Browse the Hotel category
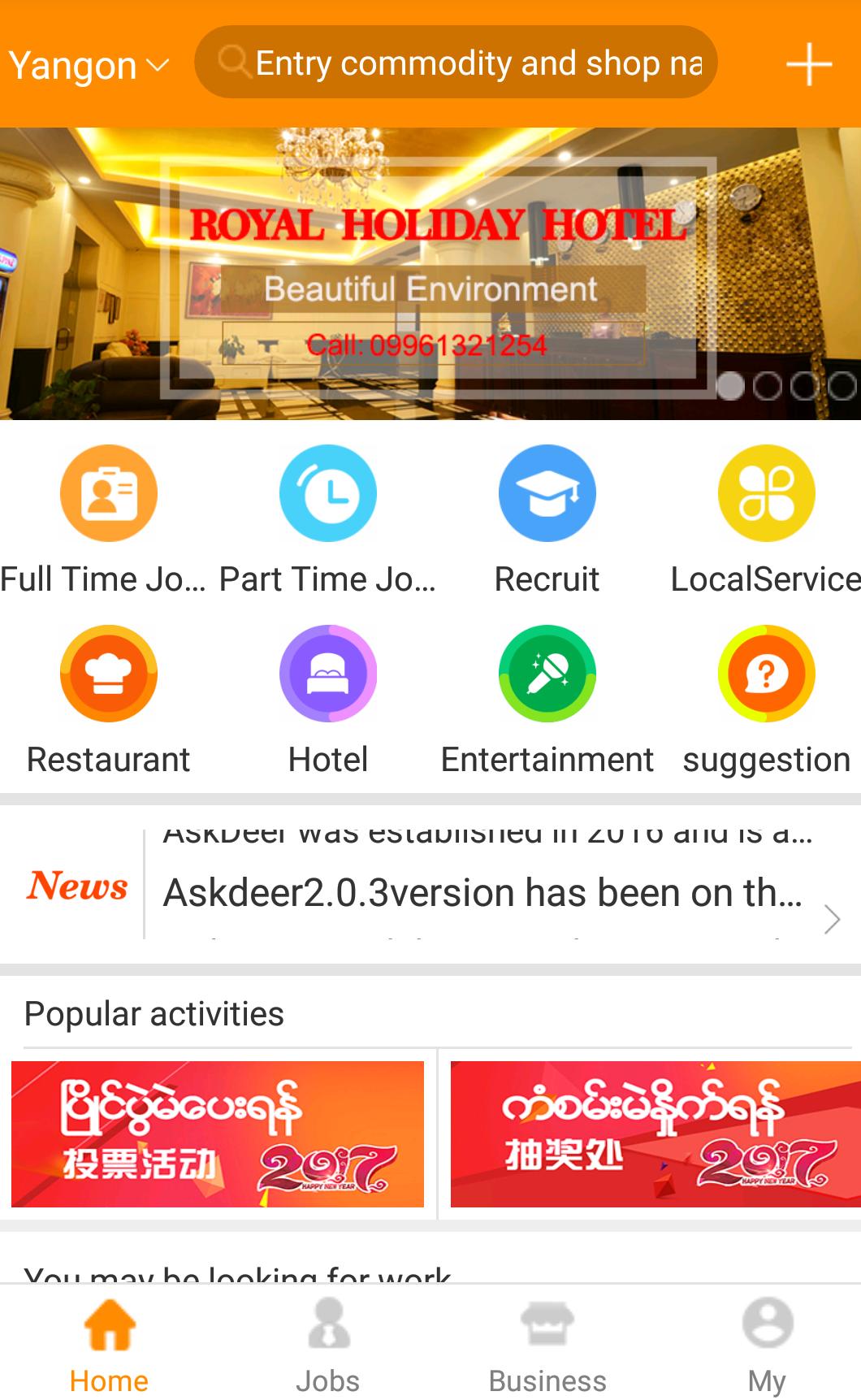861x1400 pixels. 327,700
